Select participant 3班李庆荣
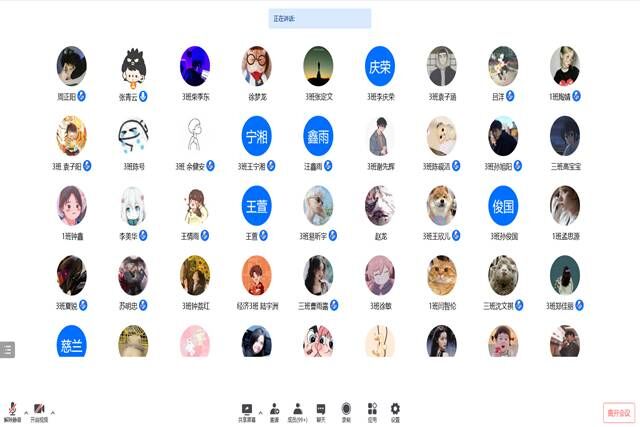This screenshot has width=640, height=427. [379, 65]
